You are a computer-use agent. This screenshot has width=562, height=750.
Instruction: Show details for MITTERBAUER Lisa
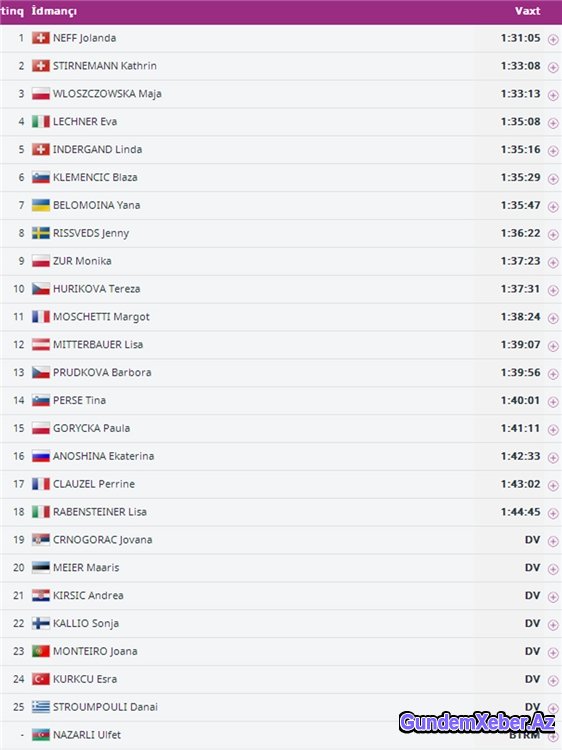[553, 346]
